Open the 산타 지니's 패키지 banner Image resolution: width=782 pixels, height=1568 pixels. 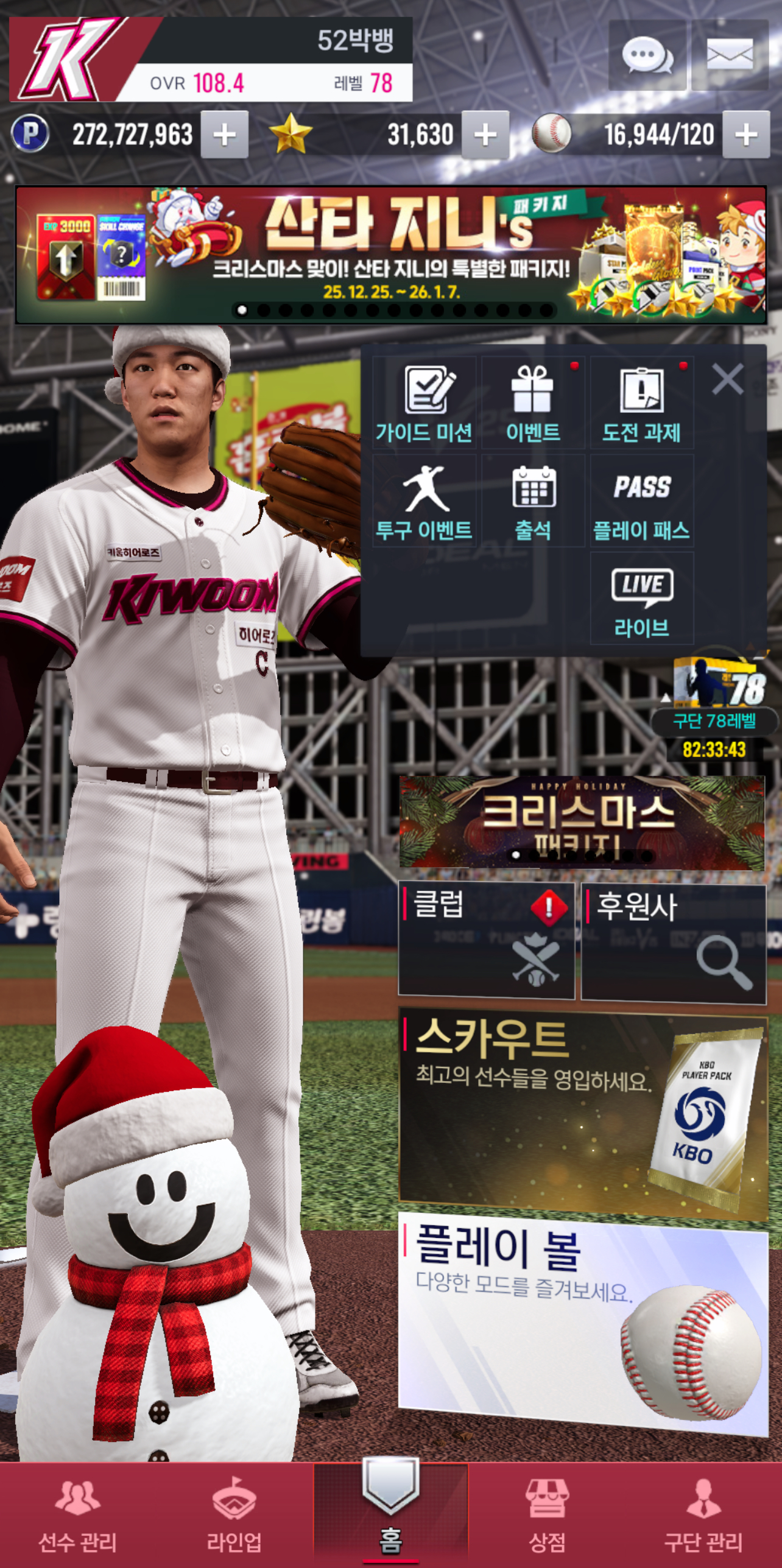390,255
